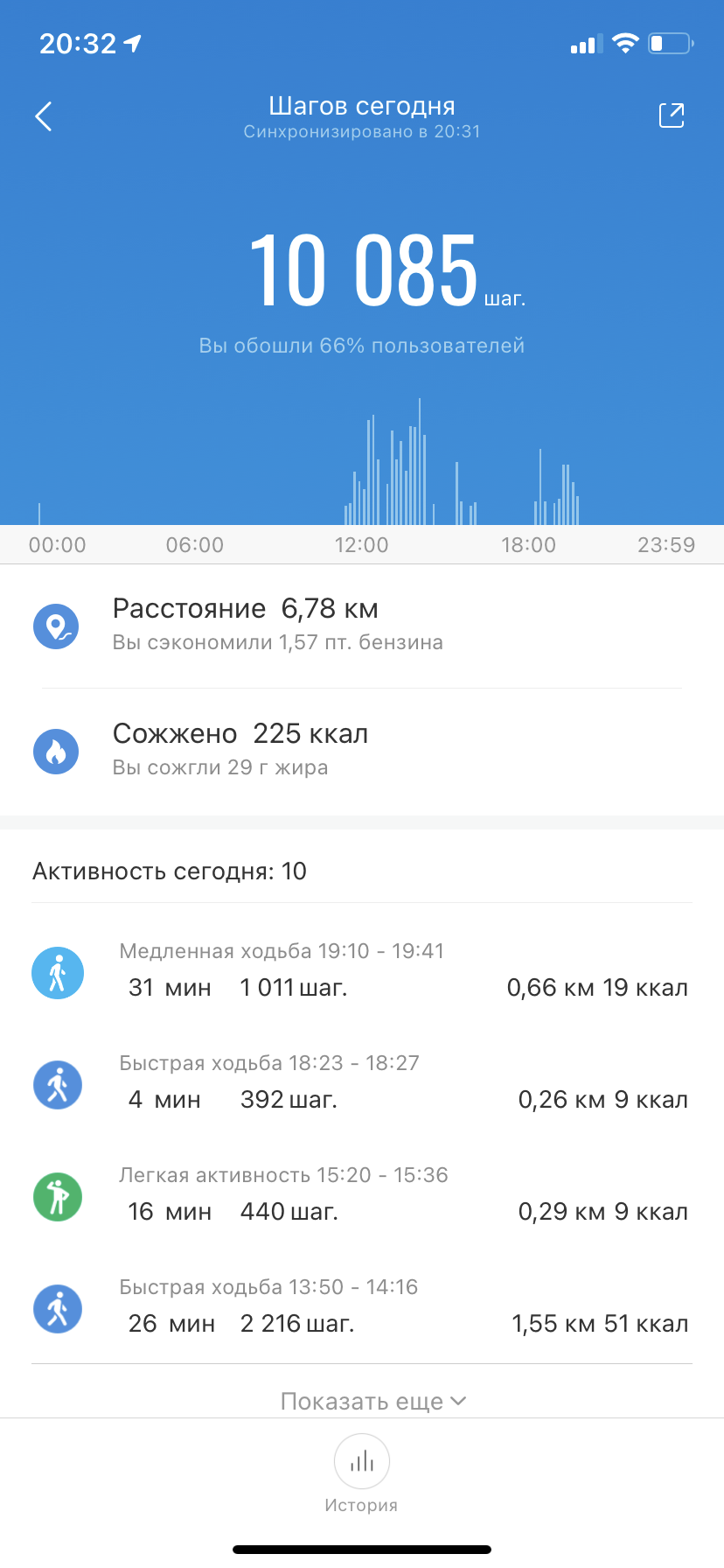Select the brisk walking icon for 13:50 session
The width and height of the screenshot is (724, 1568).
coord(57,1309)
